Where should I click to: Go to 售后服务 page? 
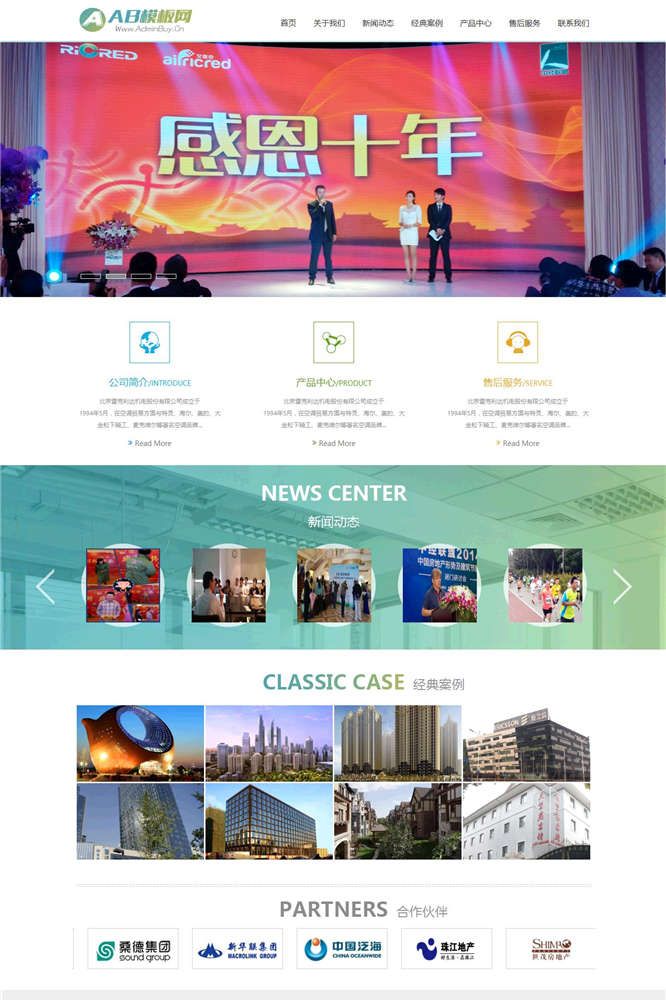pyautogui.click(x=524, y=22)
